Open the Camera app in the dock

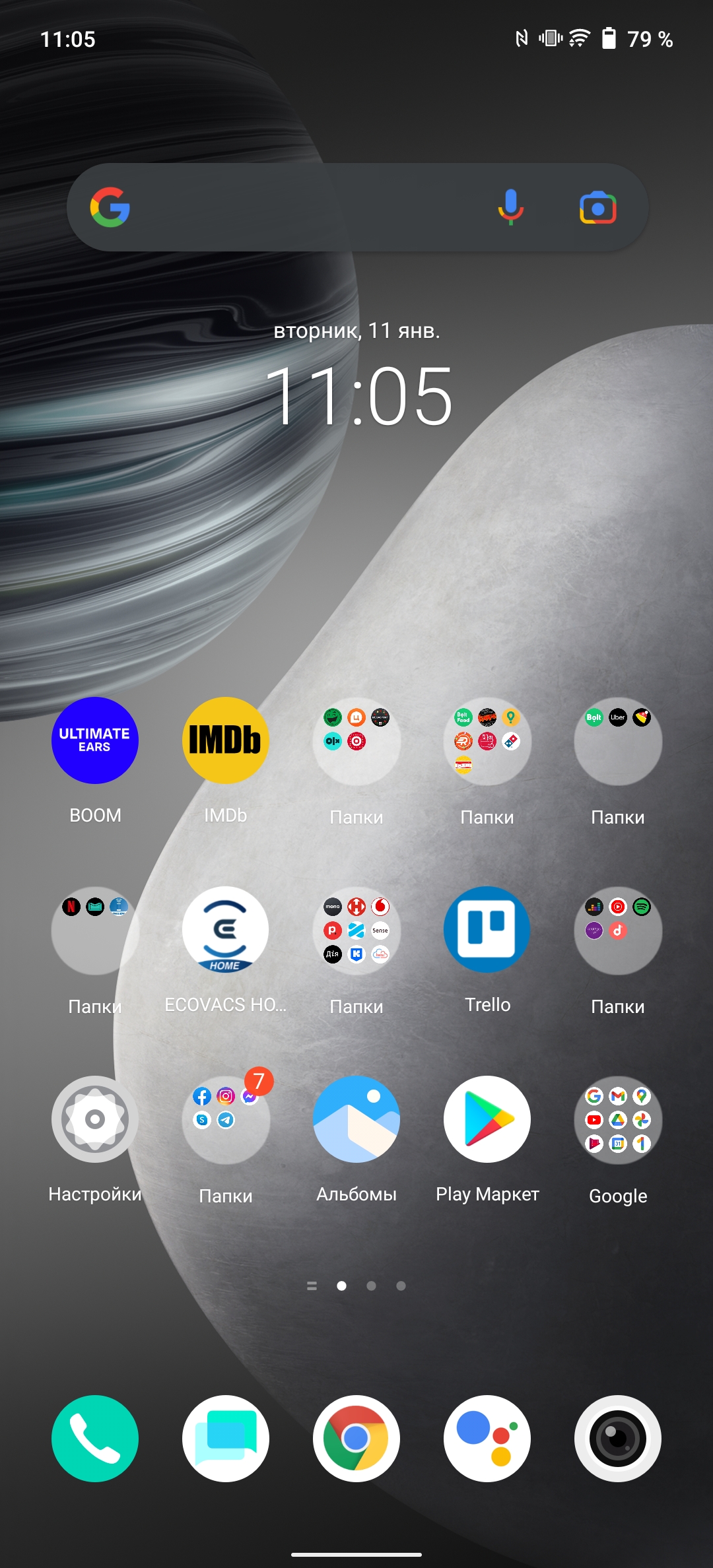(618, 1439)
